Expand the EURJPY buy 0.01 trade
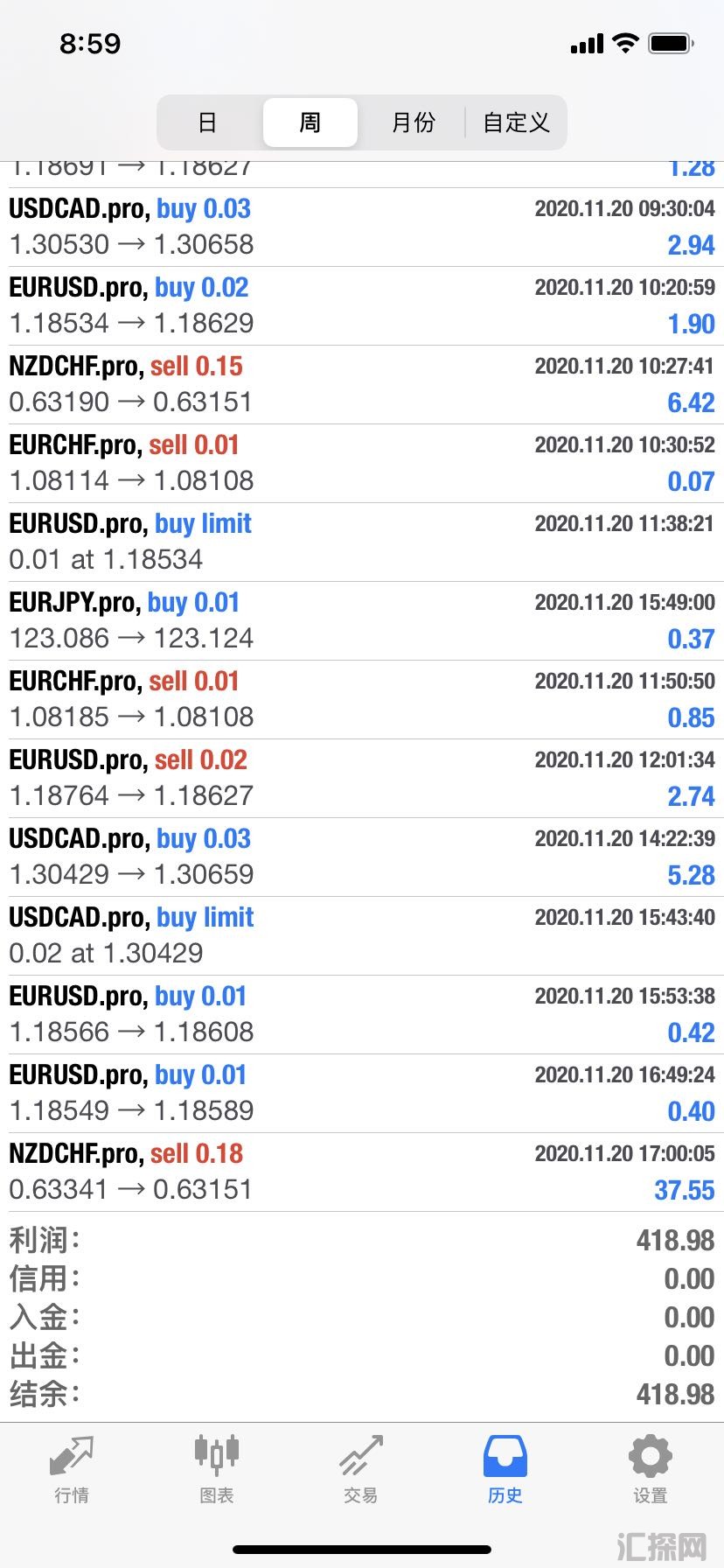 362,620
